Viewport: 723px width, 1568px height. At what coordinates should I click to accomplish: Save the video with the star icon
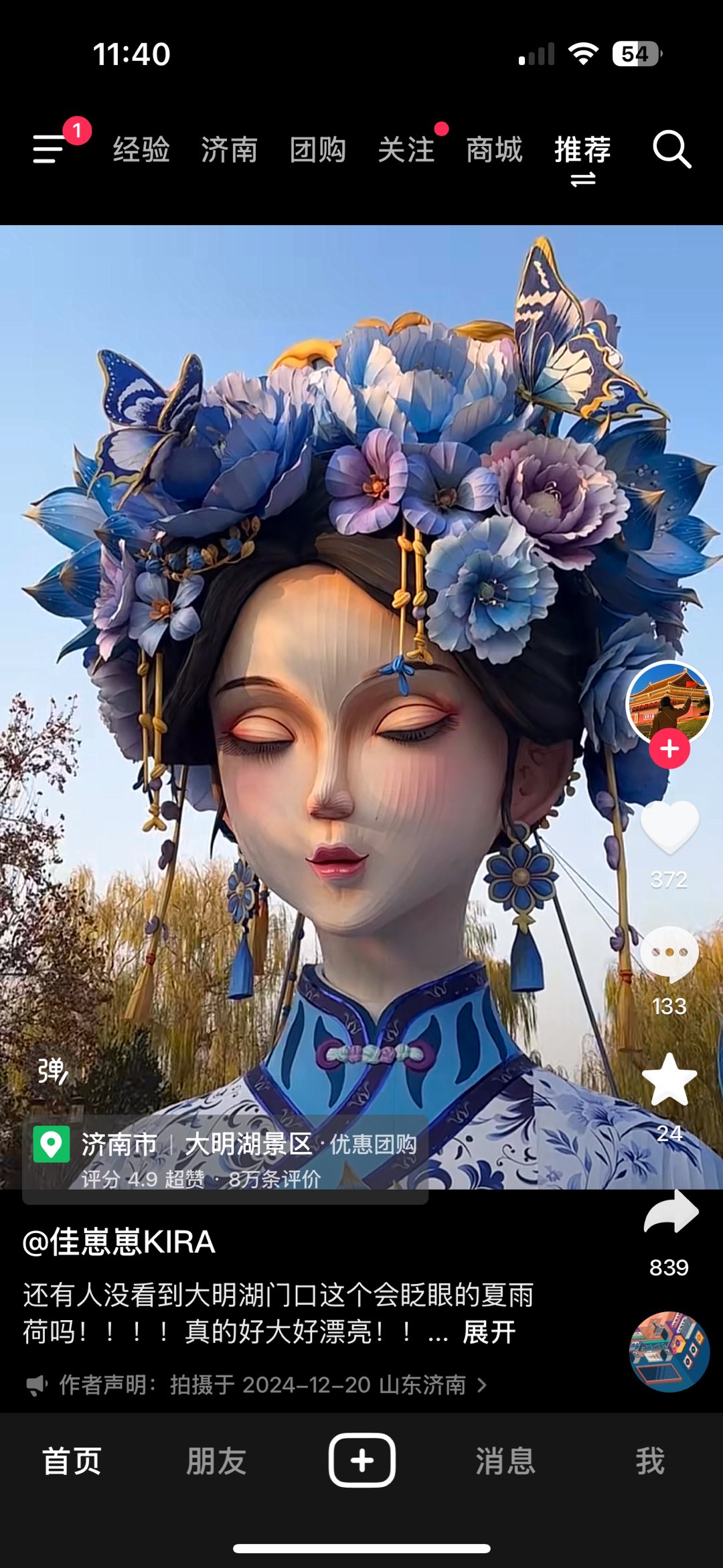click(x=669, y=1080)
